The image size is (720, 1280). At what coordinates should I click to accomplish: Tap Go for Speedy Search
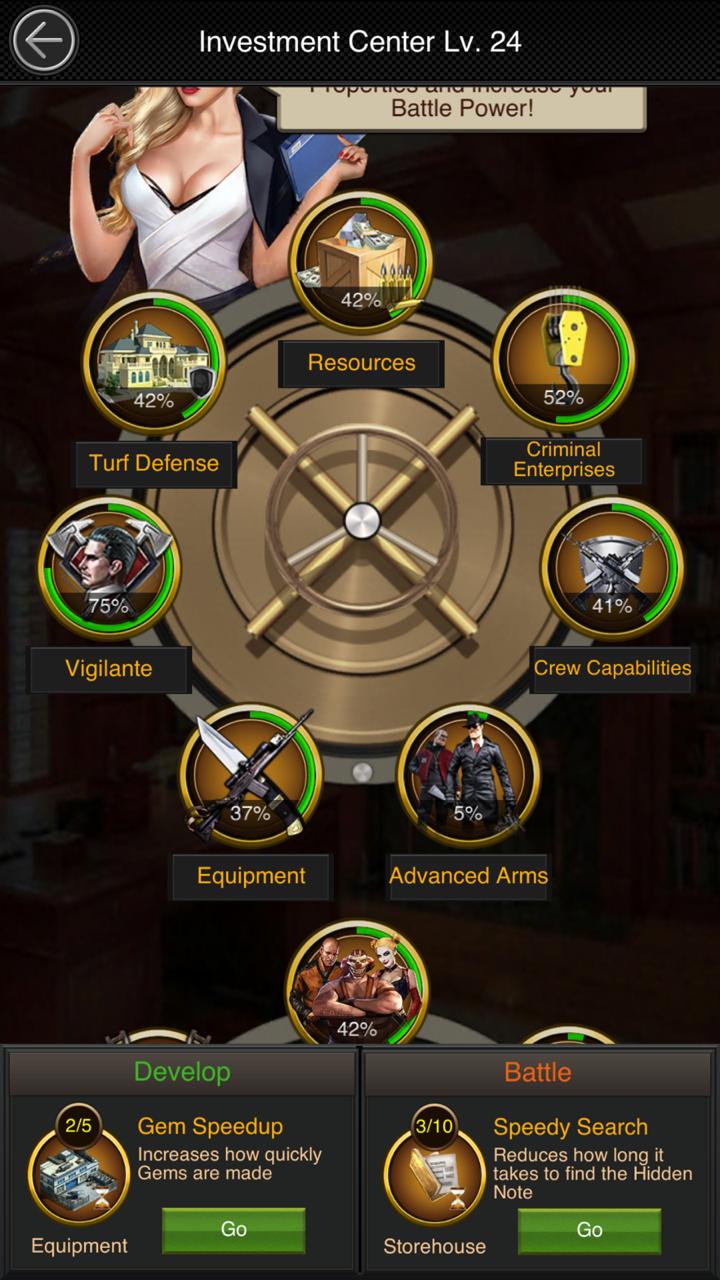[589, 1230]
